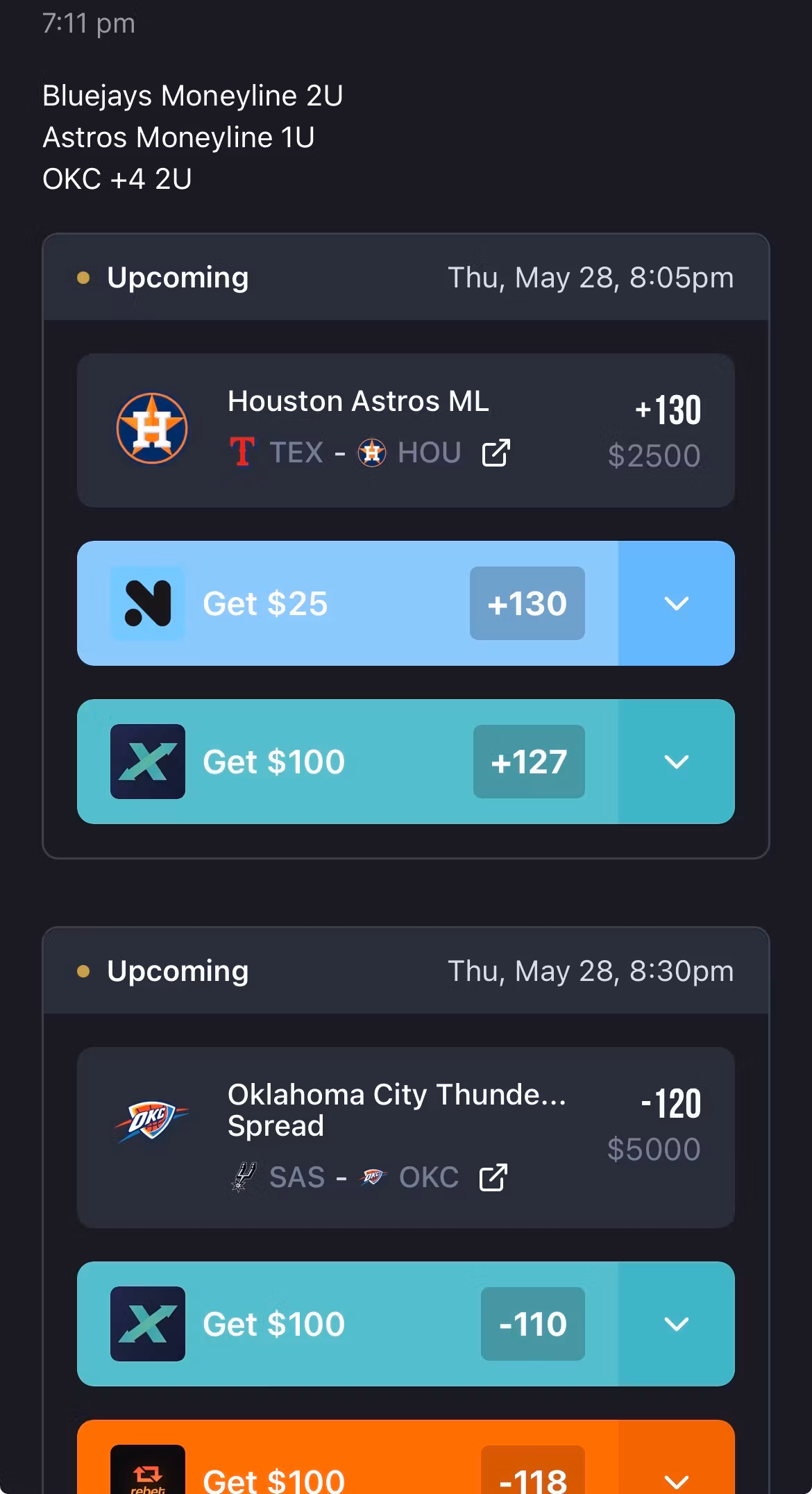Open external link for SAS - OKC game
This screenshot has width=812, height=1494.
point(493,1177)
